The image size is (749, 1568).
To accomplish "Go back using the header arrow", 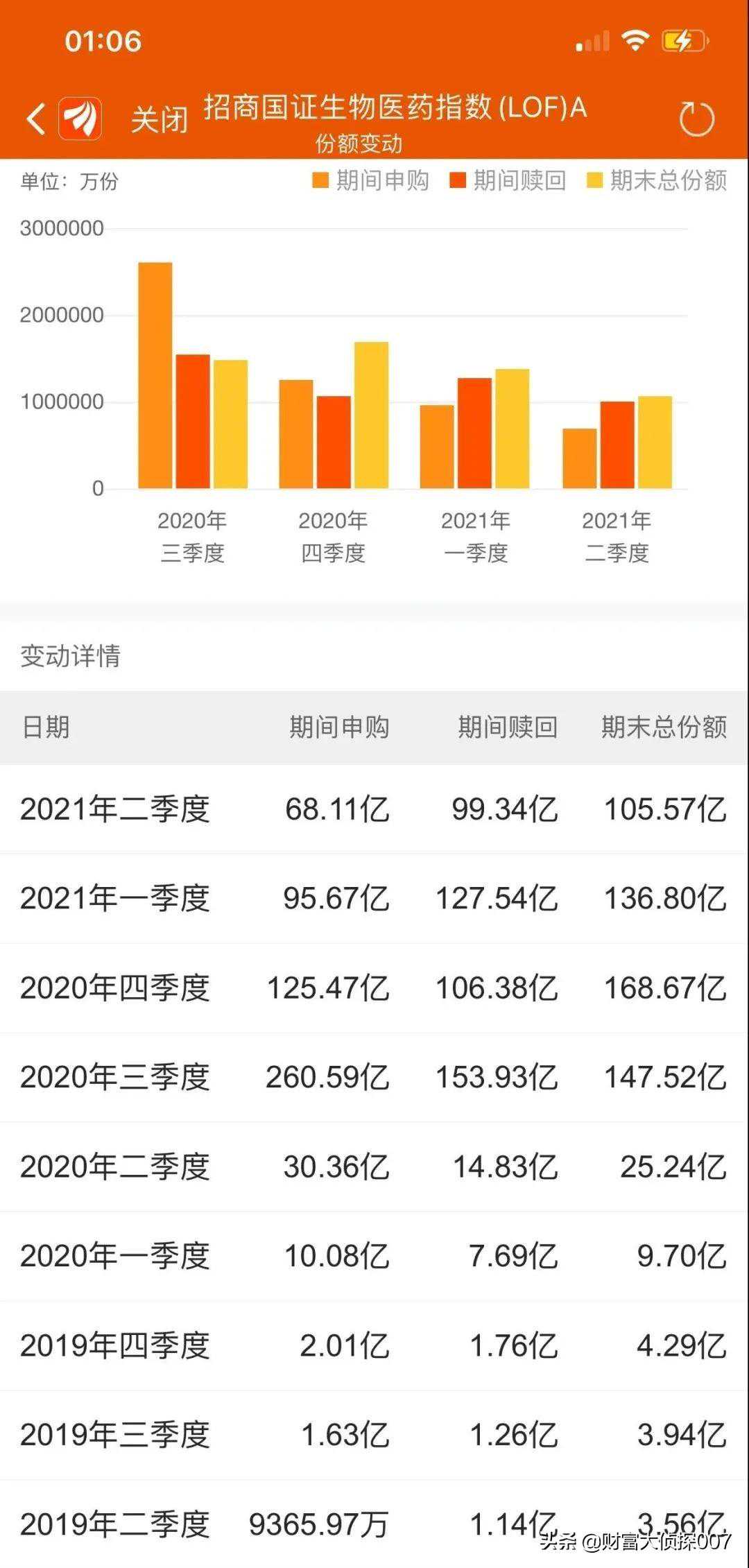I will point(36,119).
